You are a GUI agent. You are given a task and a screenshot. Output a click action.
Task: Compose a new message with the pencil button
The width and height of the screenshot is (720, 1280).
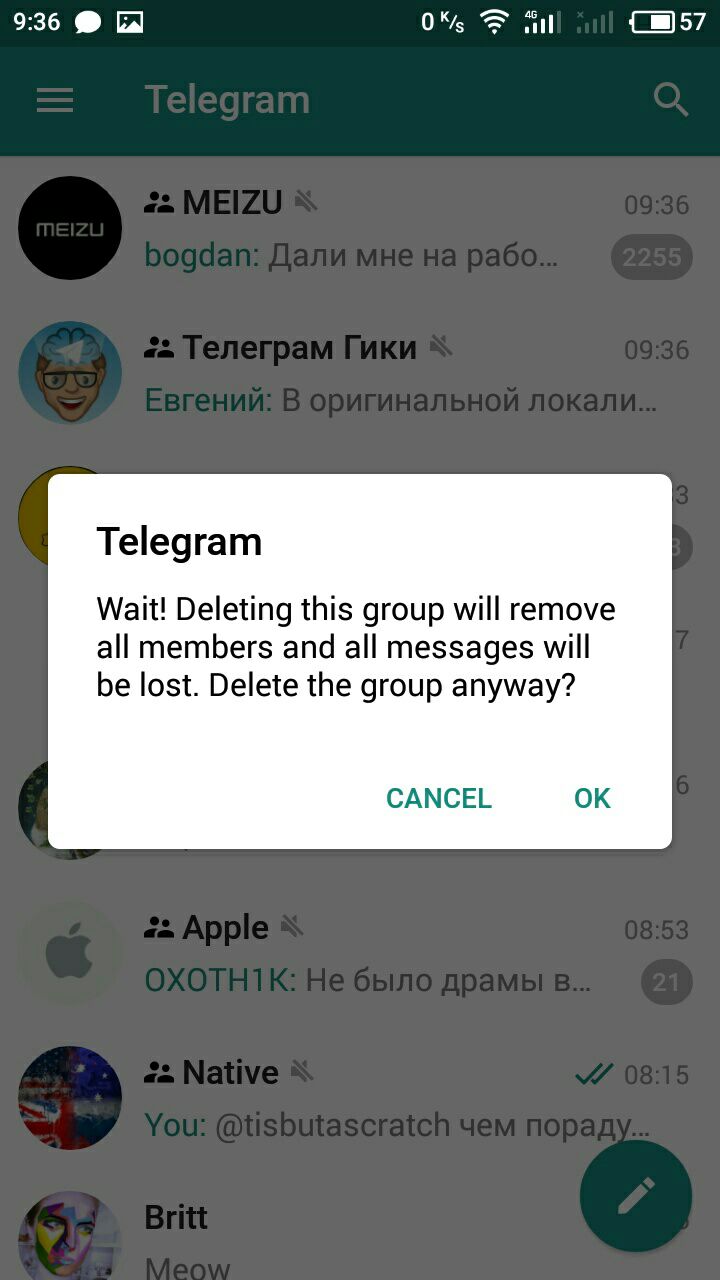tap(636, 1196)
